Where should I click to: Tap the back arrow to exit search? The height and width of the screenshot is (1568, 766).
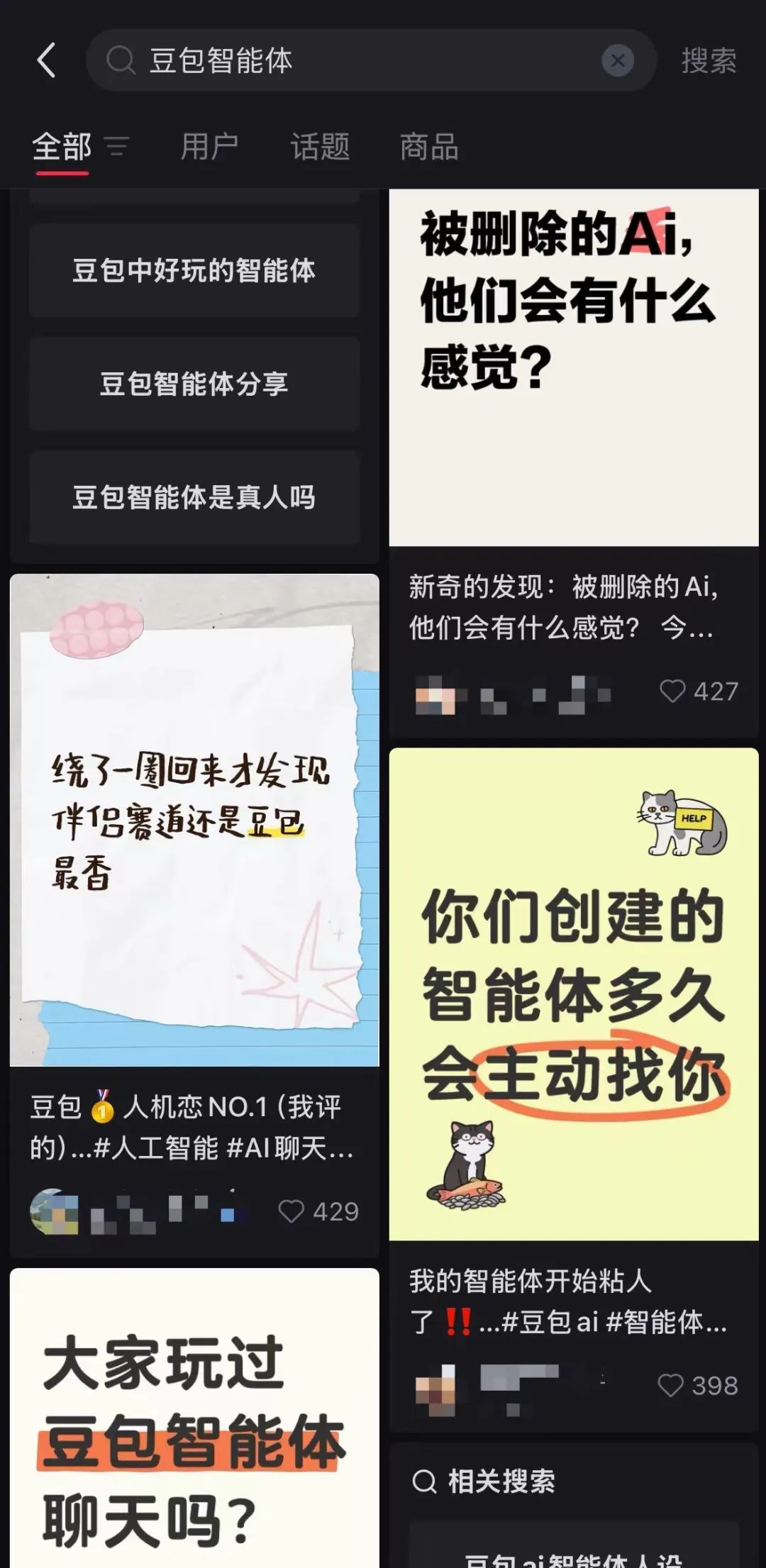coord(47,60)
